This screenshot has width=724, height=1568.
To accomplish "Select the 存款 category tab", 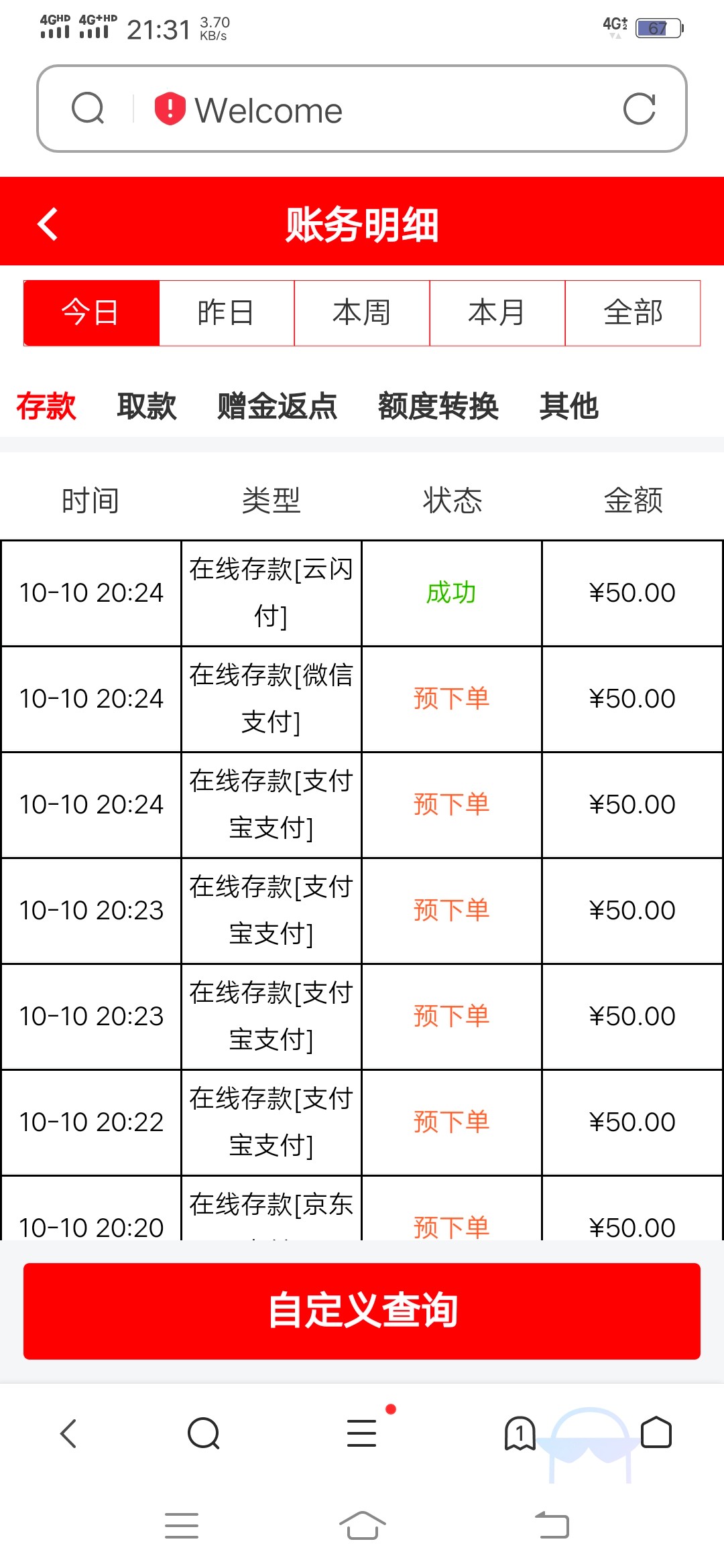I will [46, 406].
